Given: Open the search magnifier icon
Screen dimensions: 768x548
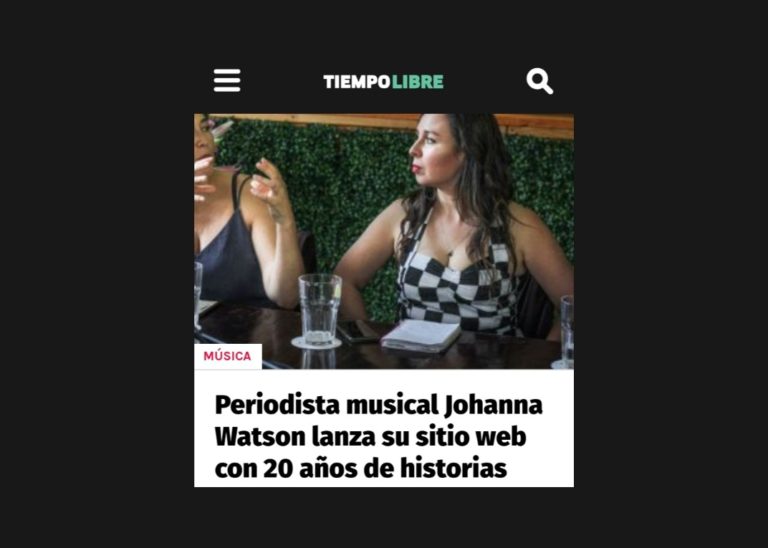Looking at the screenshot, I should (x=539, y=81).
